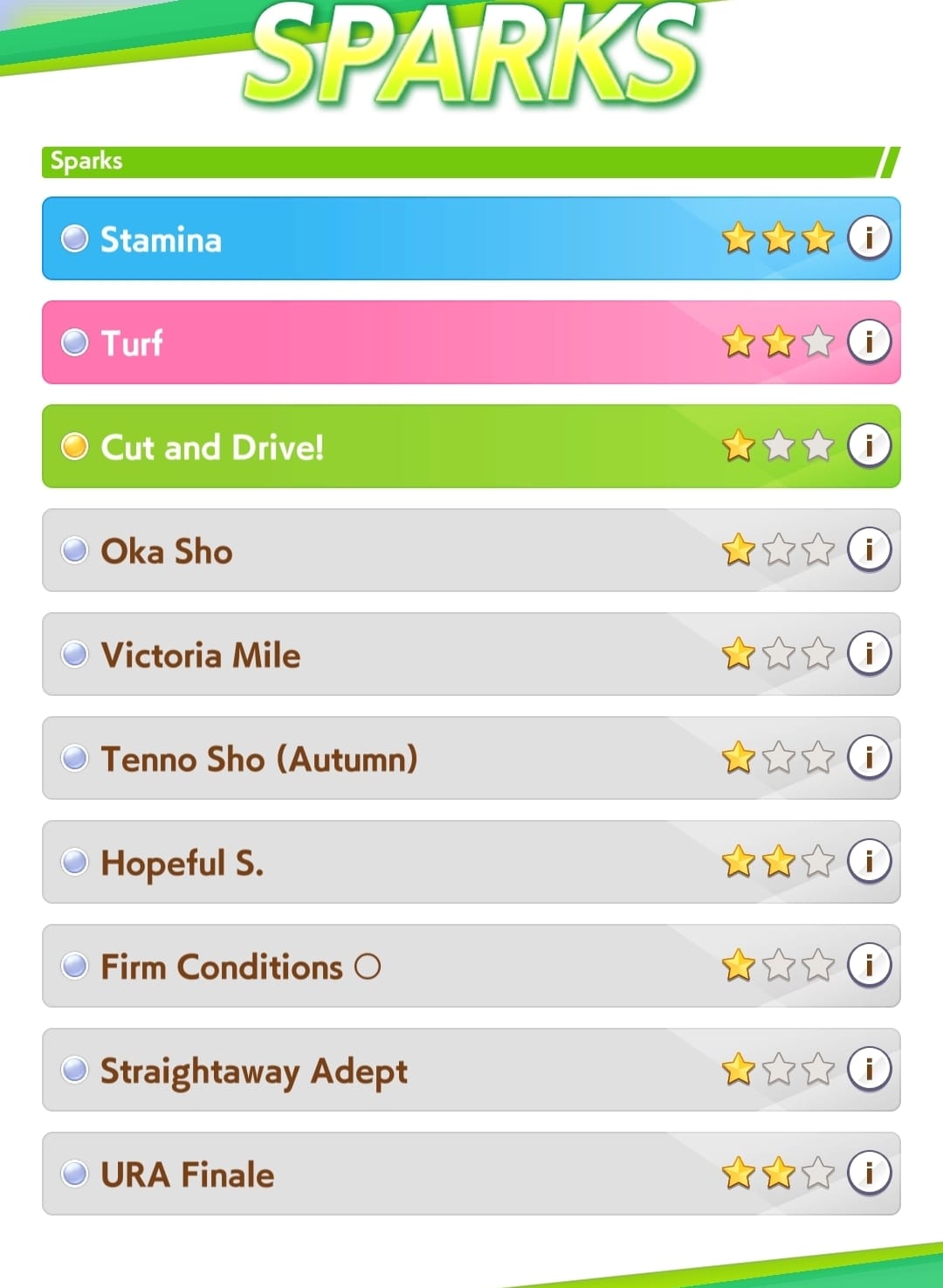The width and height of the screenshot is (943, 1288).
Task: Tap info icon for Cut and Drive!
Action: click(x=869, y=445)
